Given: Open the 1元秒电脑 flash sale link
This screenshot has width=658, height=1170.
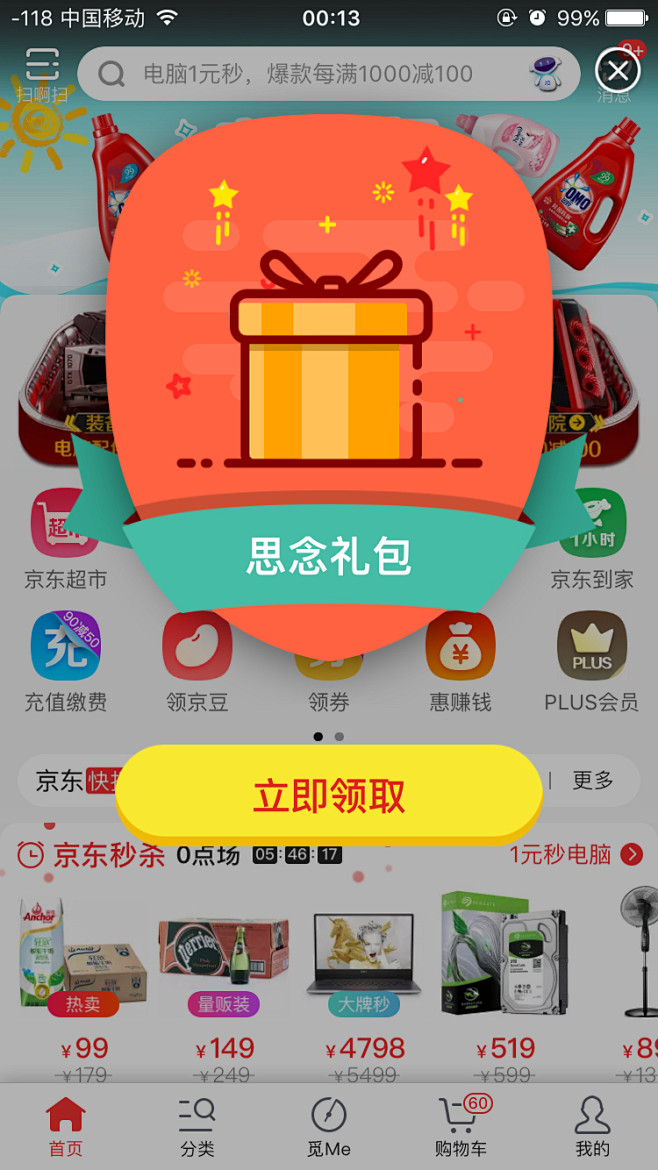Looking at the screenshot, I should [576, 854].
